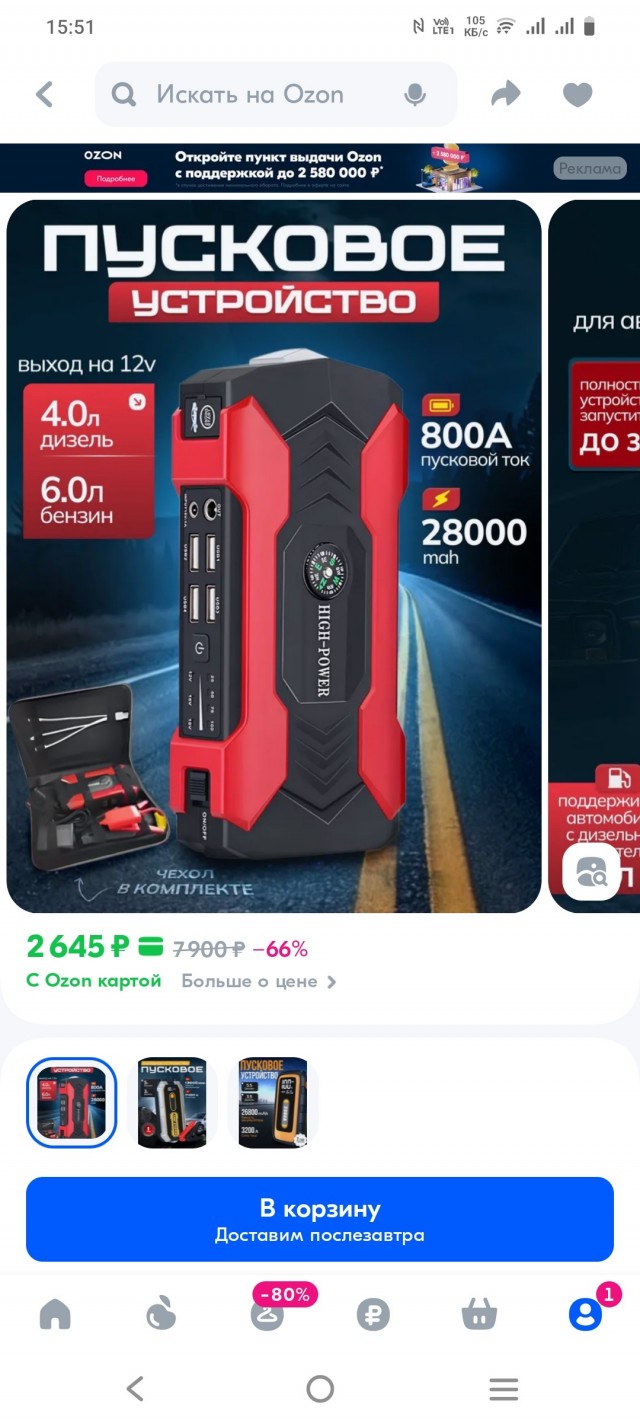
Task: Switch to the Home tab
Action: (x=55, y=1315)
